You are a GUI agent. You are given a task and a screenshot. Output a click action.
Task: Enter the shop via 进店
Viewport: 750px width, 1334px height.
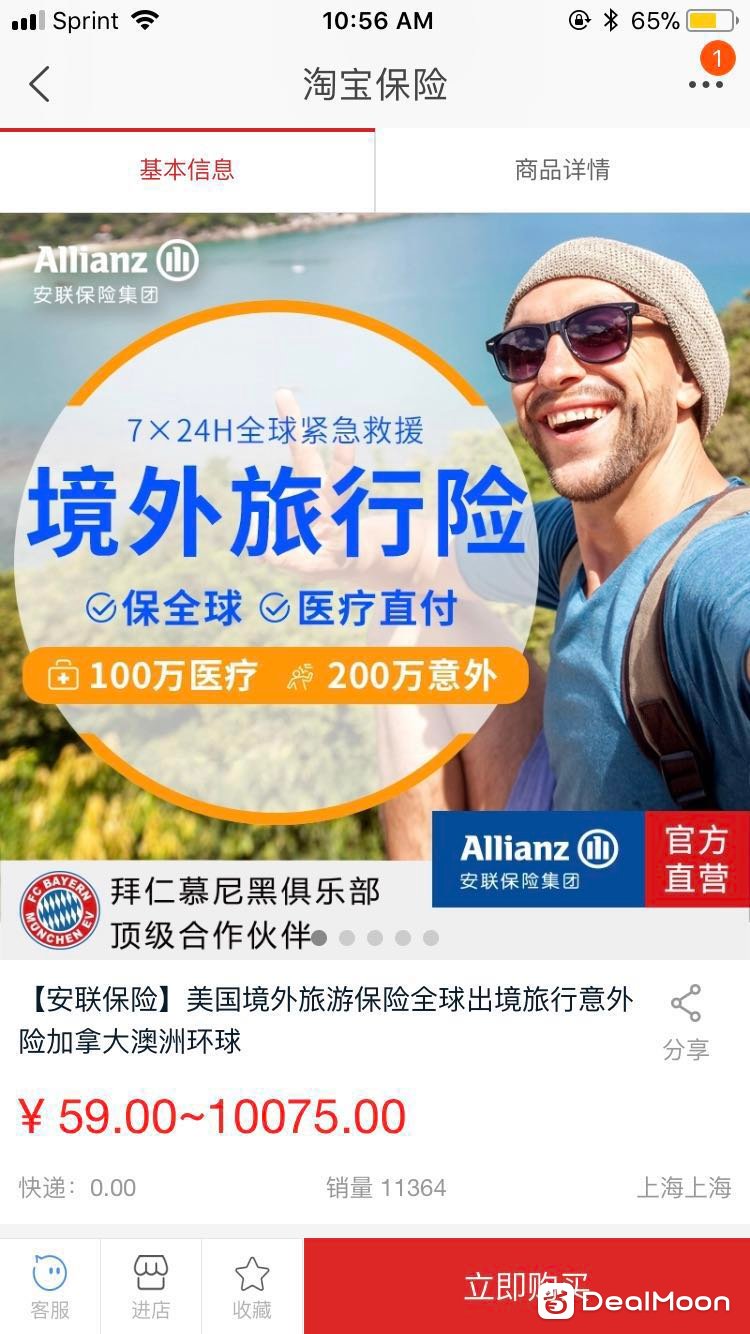(151, 1287)
